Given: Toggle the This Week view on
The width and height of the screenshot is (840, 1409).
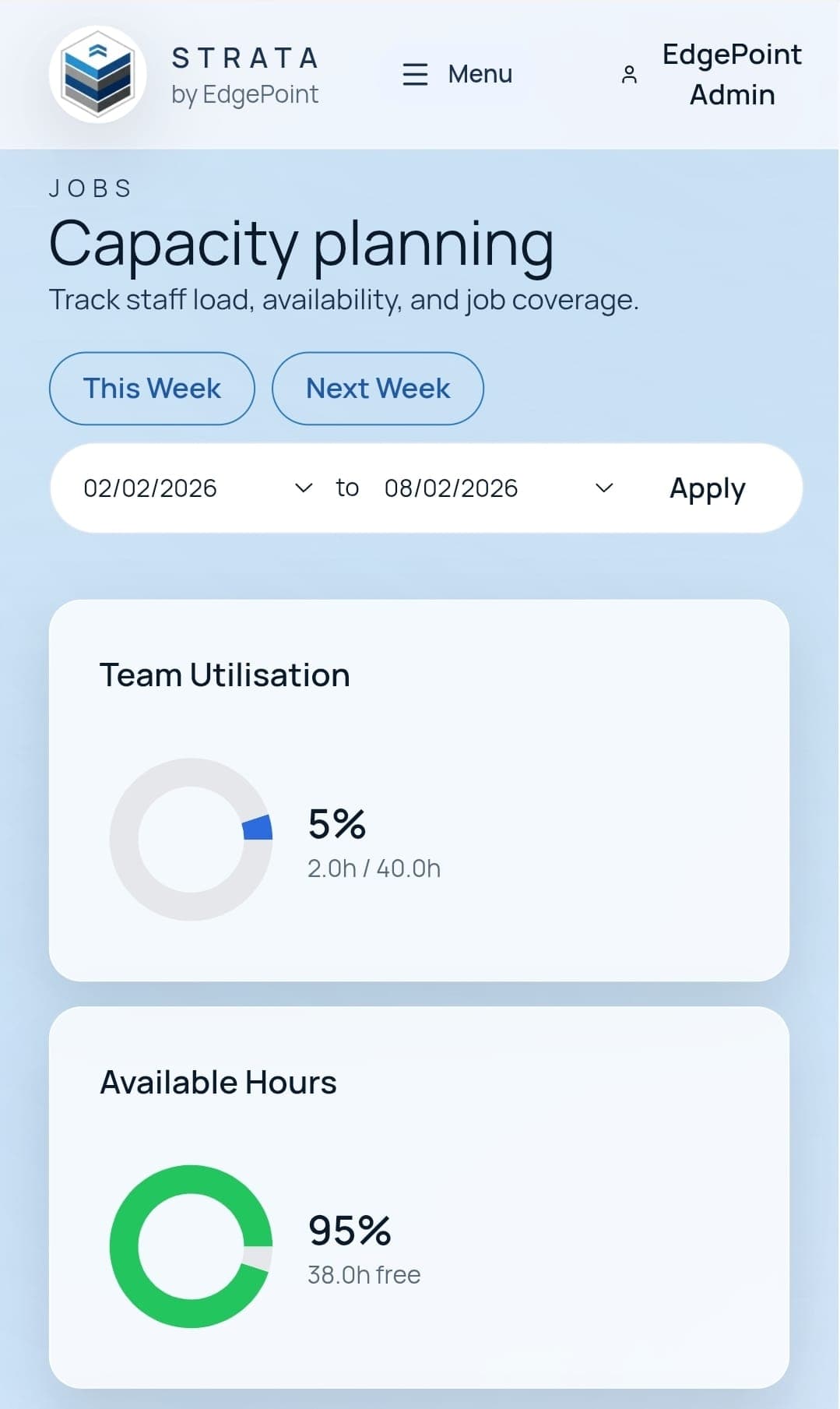Looking at the screenshot, I should pos(151,388).
